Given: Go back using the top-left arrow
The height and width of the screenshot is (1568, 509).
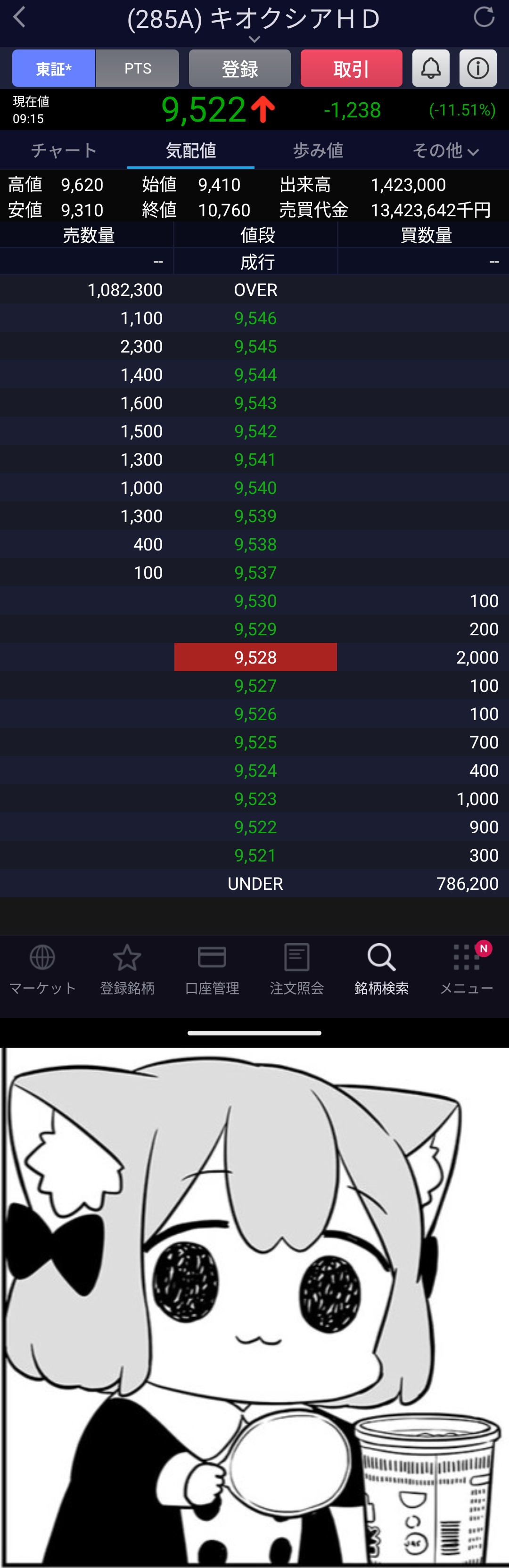Looking at the screenshot, I should [19, 17].
